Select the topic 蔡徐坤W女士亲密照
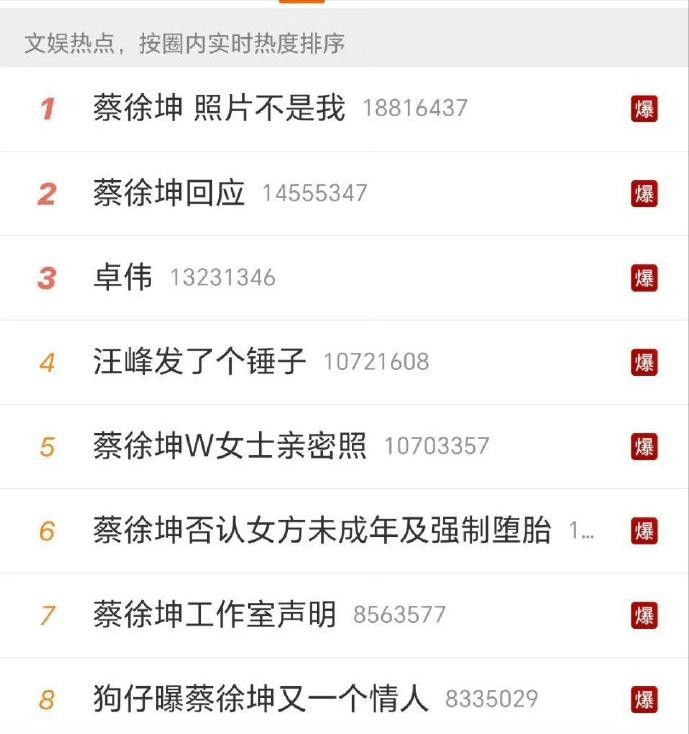689x734 pixels. pyautogui.click(x=230, y=446)
